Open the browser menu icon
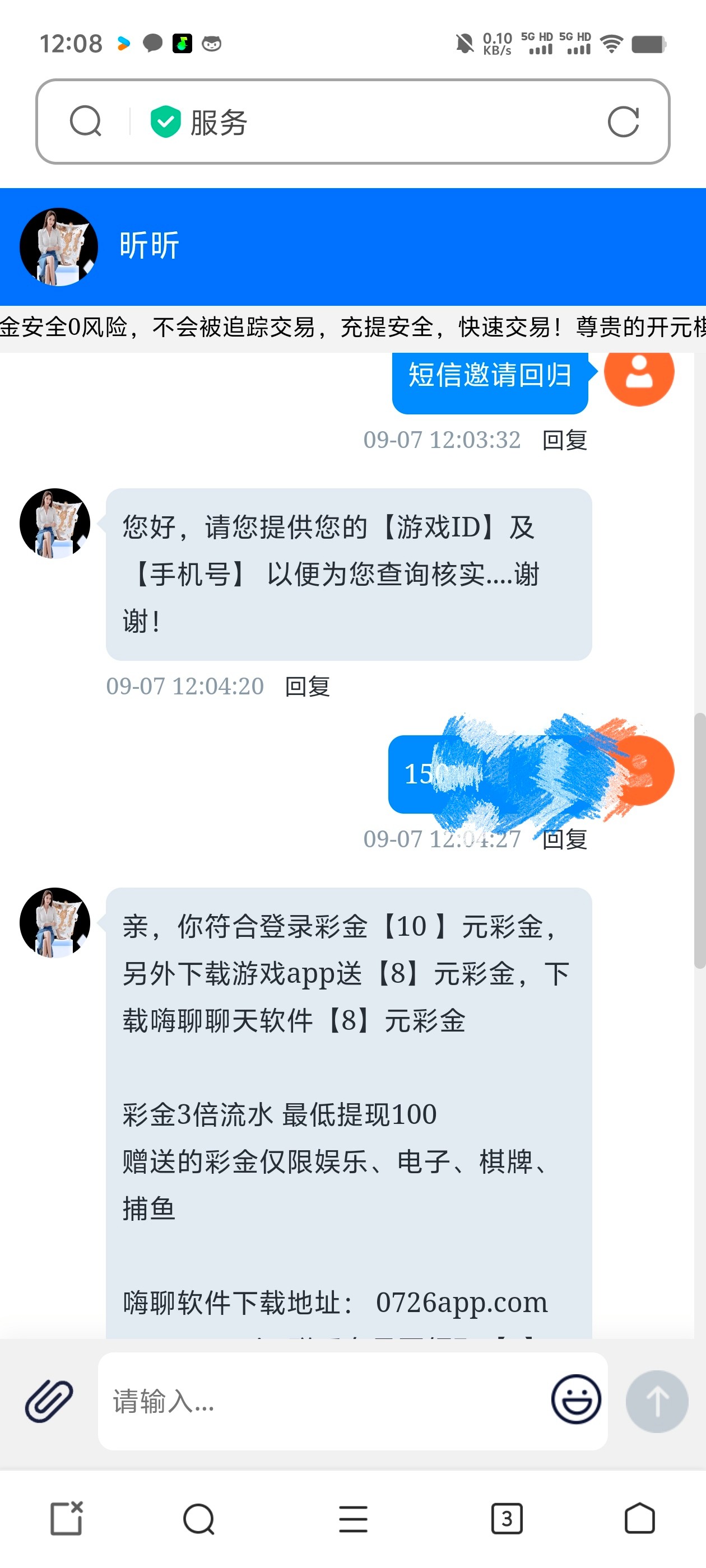706x1568 pixels. pos(354,1519)
